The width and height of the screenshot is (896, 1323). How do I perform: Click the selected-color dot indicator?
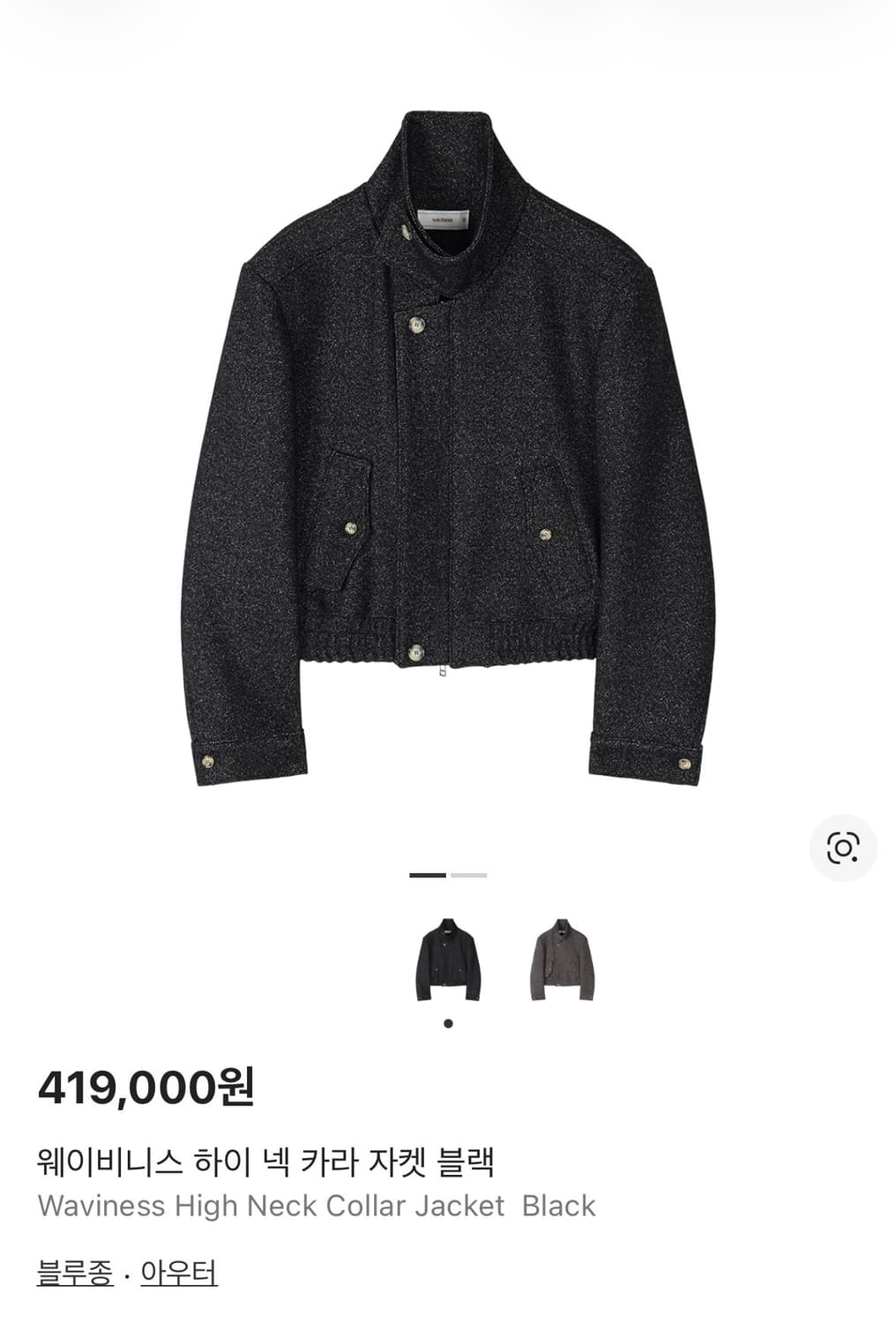click(x=447, y=1023)
